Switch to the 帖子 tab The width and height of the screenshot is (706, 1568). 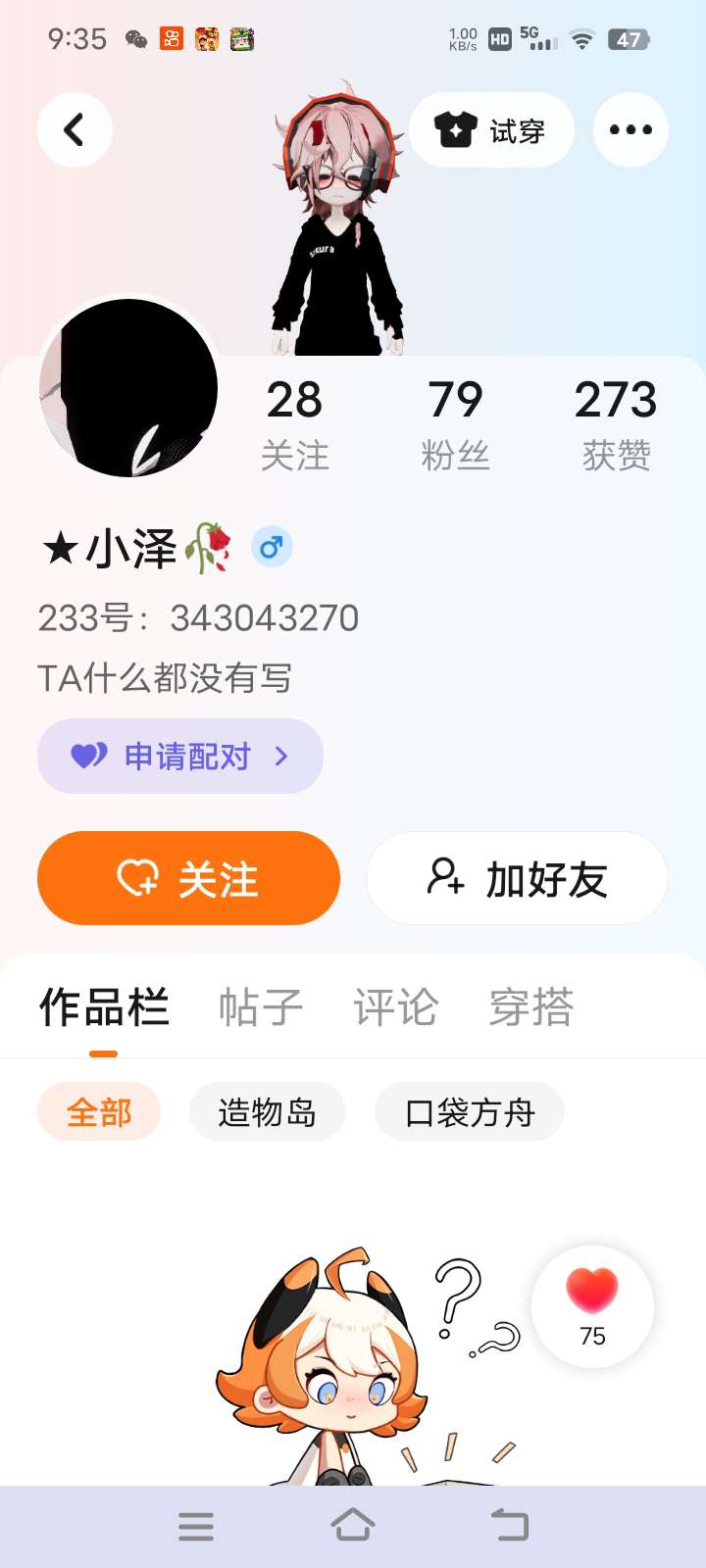[x=261, y=1007]
